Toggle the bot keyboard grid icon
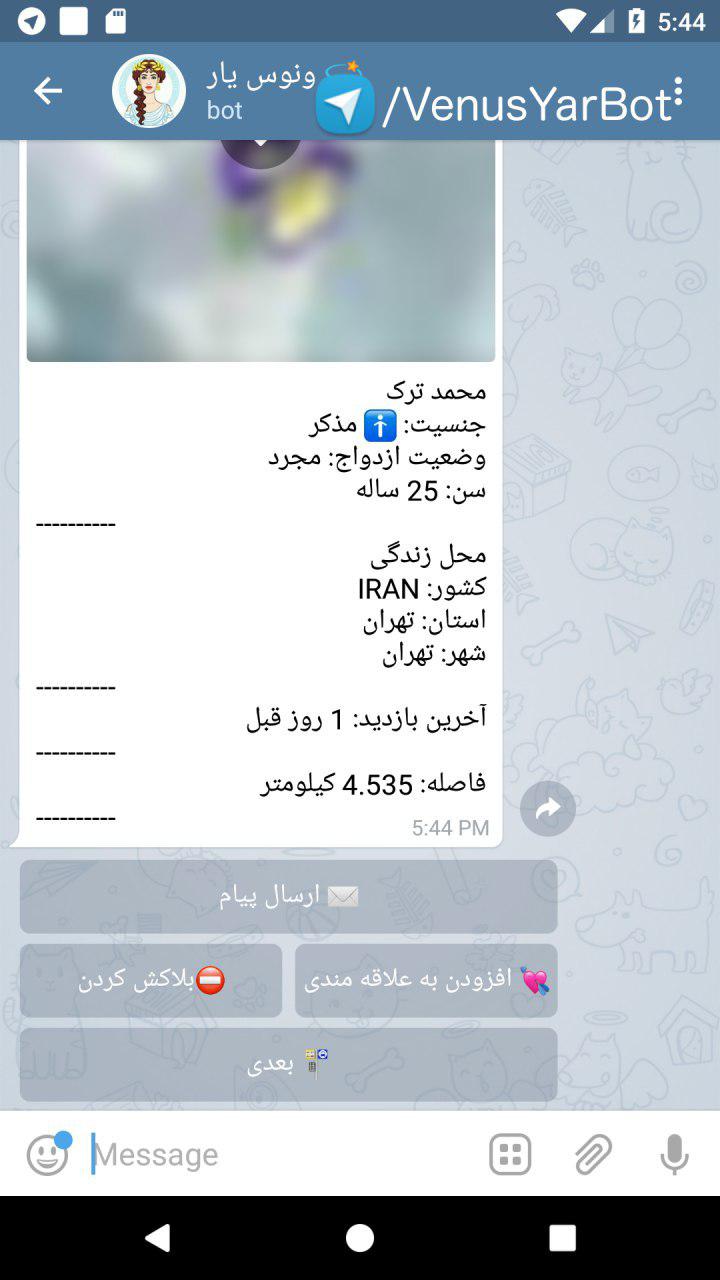The width and height of the screenshot is (720, 1280). click(x=510, y=1155)
